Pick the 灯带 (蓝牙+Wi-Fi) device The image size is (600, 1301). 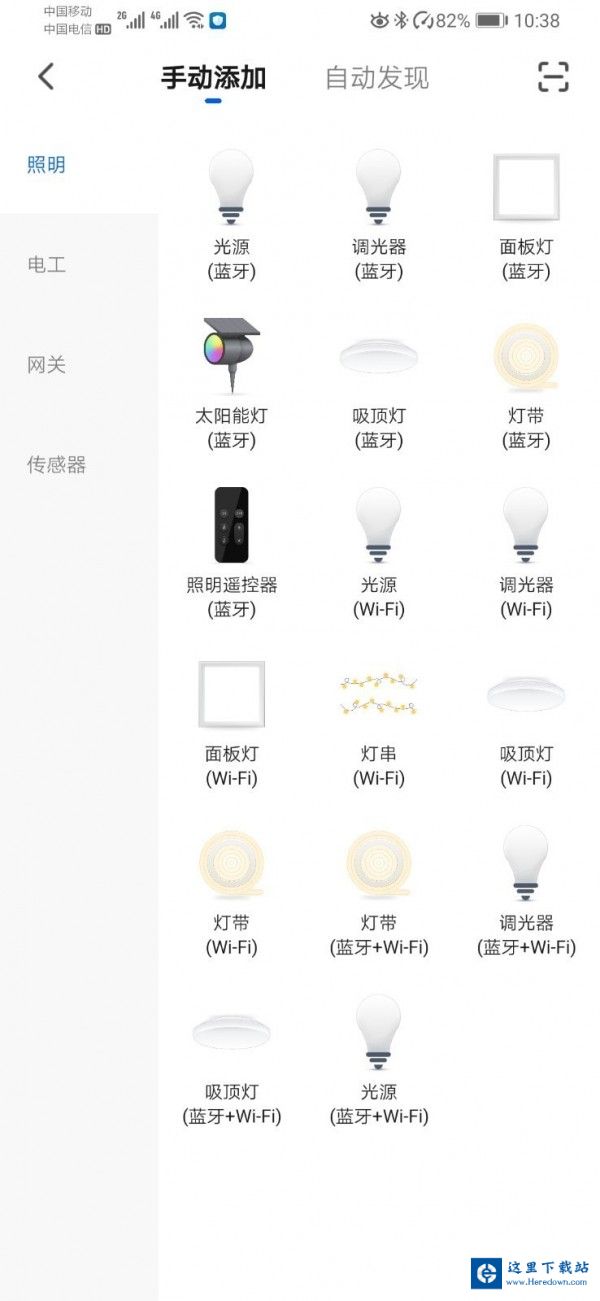[379, 891]
